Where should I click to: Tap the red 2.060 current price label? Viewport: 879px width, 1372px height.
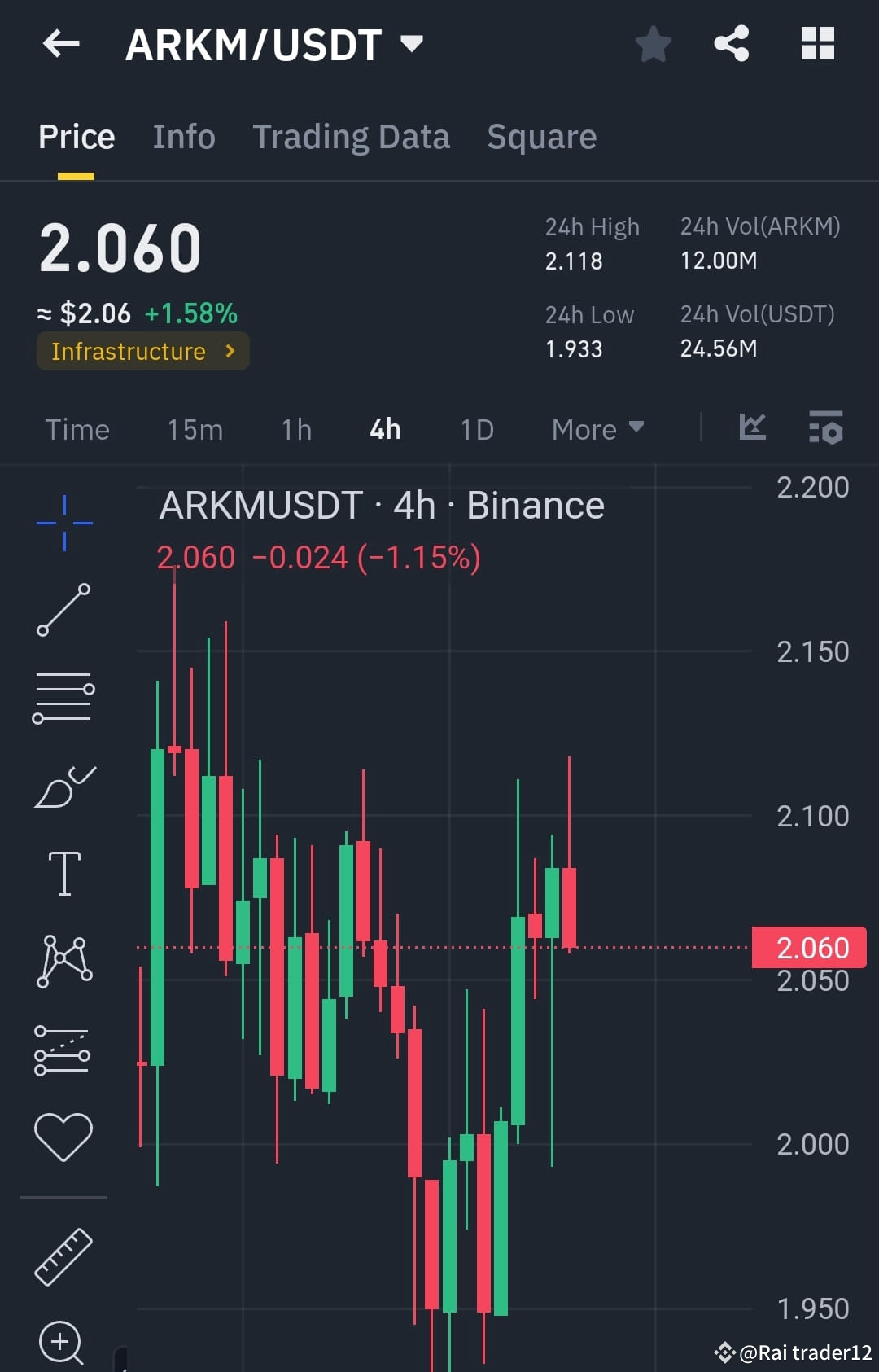pyautogui.click(x=808, y=947)
